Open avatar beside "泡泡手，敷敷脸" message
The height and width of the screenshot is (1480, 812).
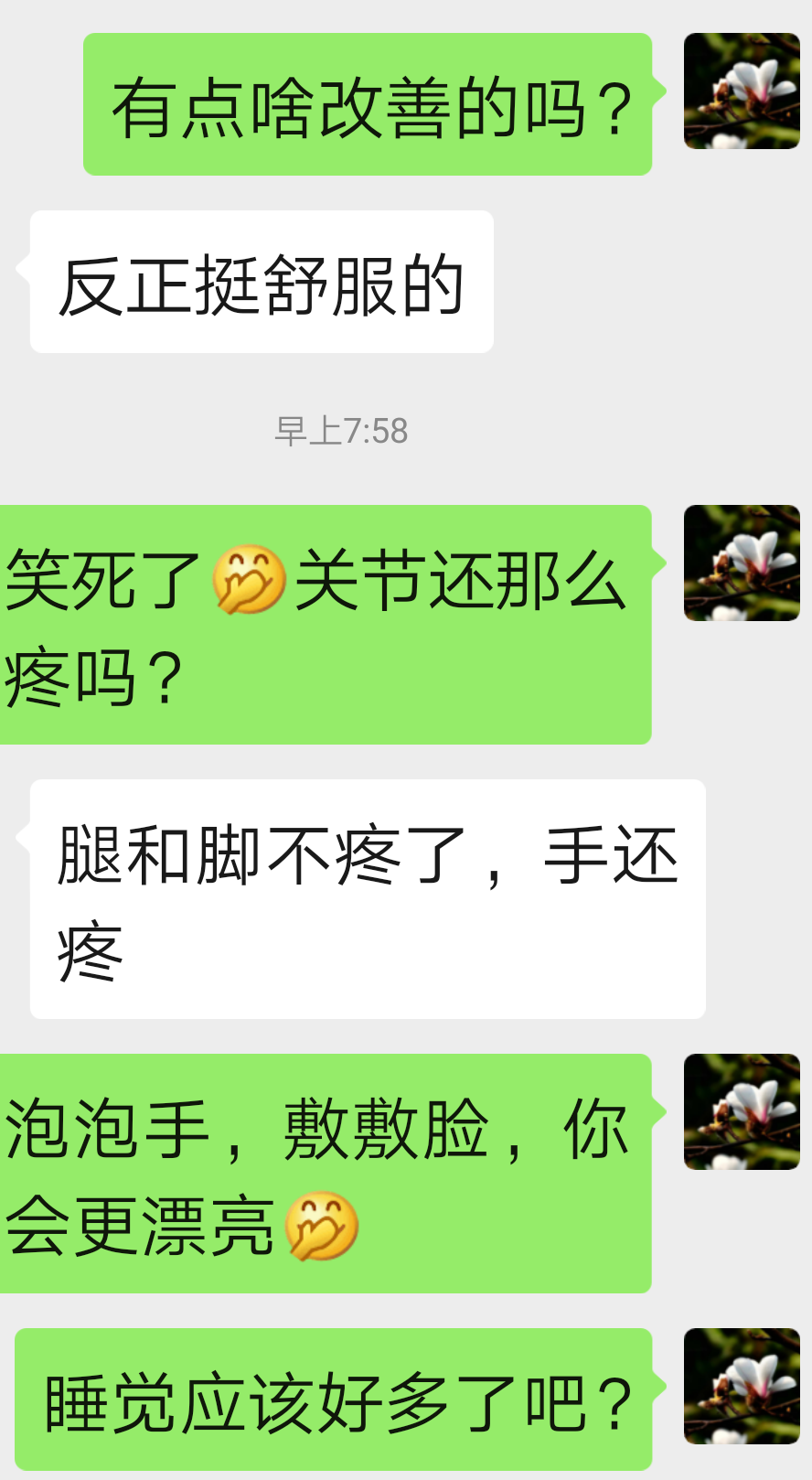tap(742, 1111)
